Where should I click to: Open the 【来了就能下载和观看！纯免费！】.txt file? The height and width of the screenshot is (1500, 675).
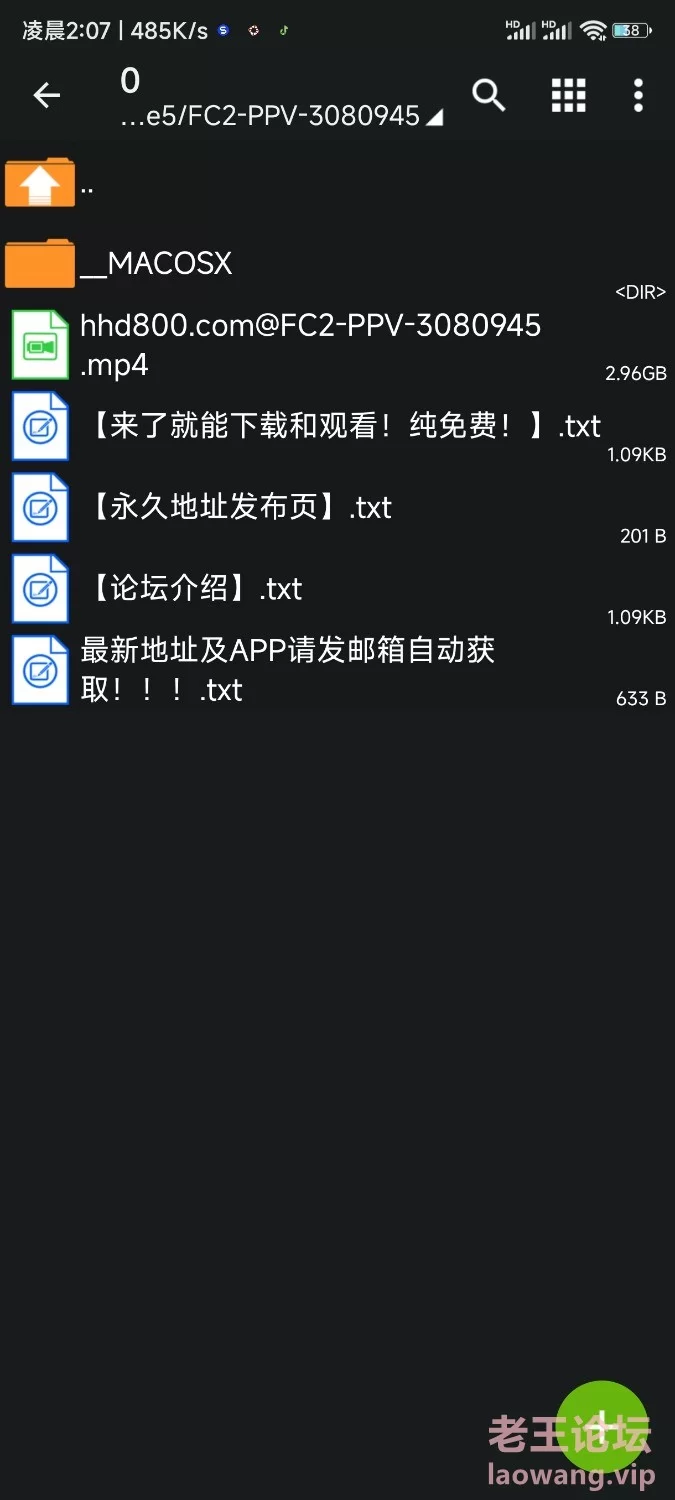click(x=337, y=427)
